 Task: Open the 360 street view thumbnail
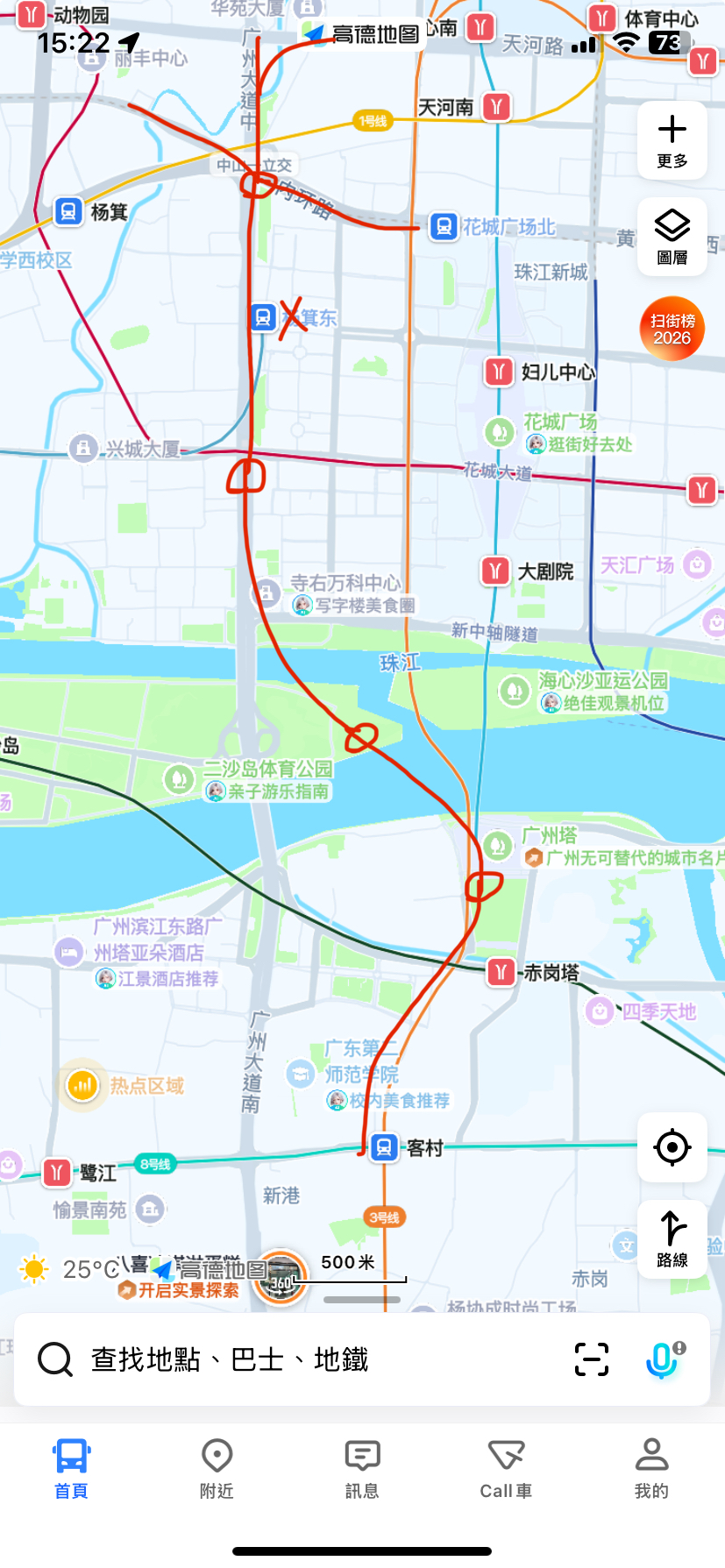[281, 1278]
